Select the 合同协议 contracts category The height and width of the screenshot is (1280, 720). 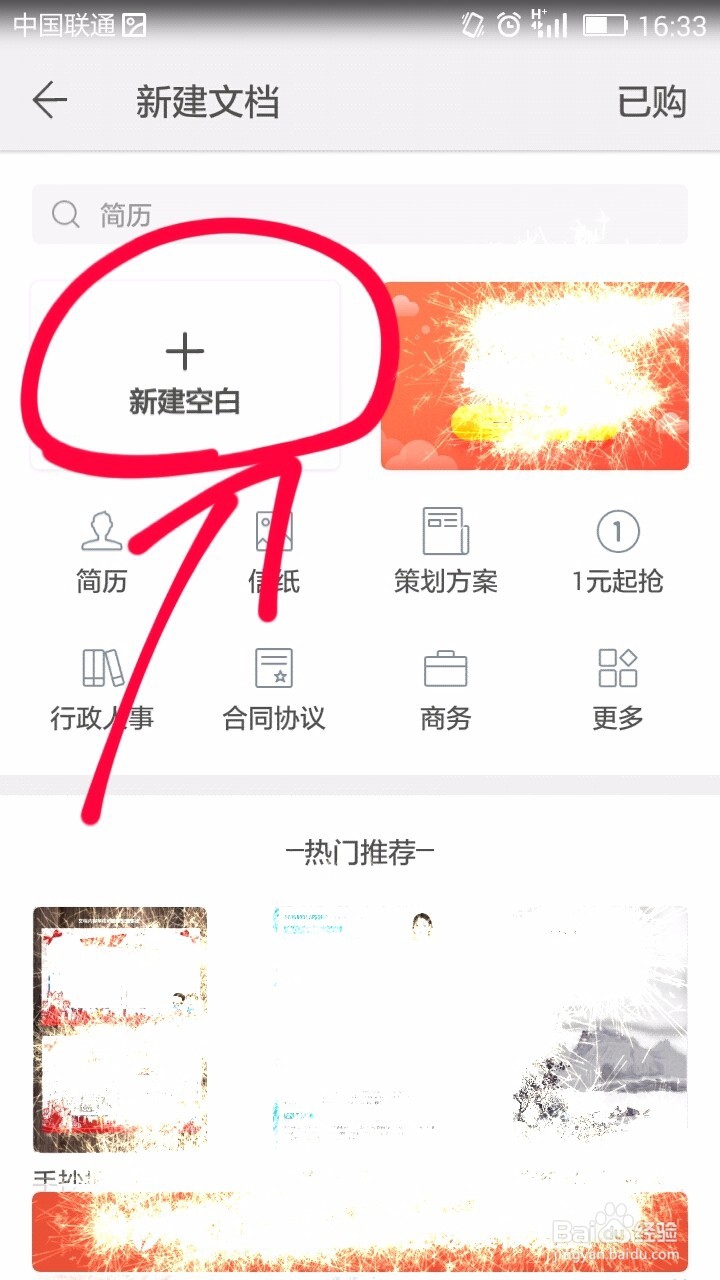pyautogui.click(x=273, y=687)
